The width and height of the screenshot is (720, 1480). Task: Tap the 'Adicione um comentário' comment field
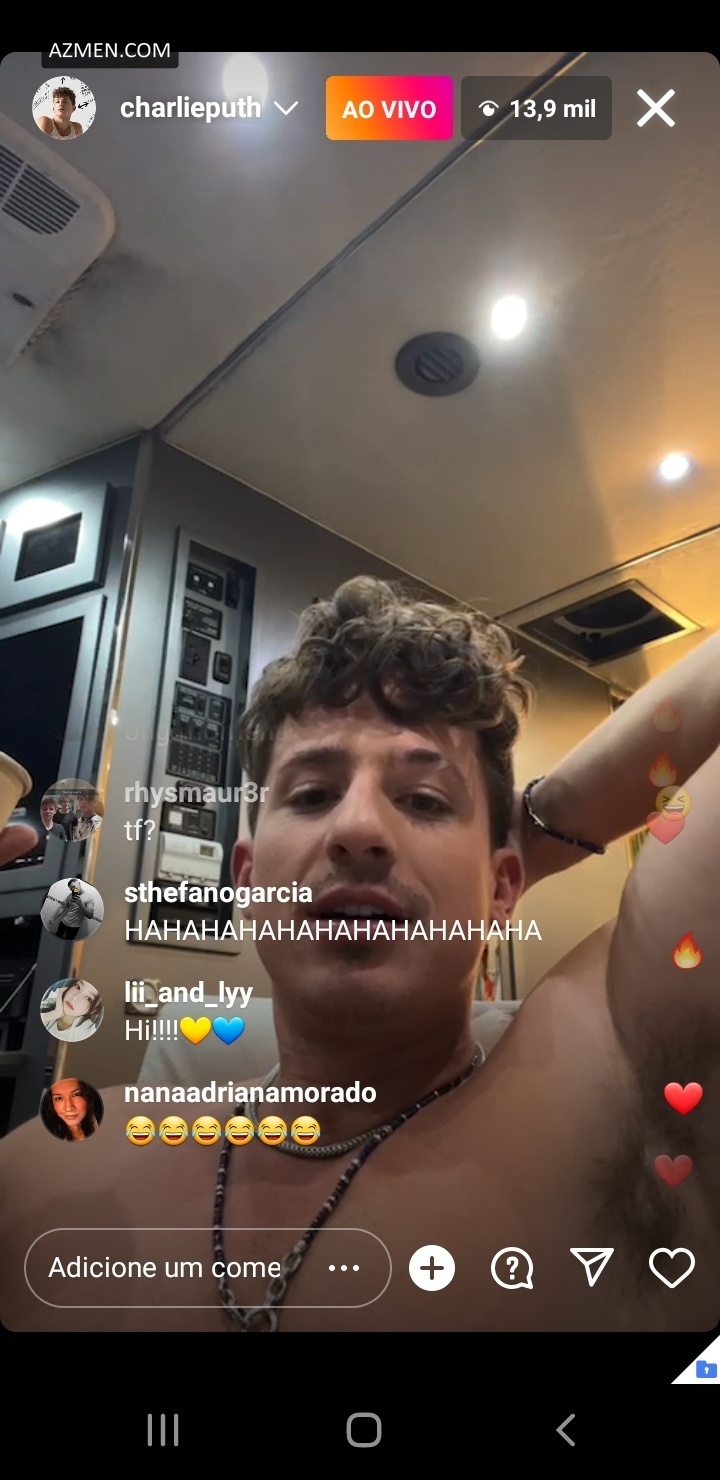165,1268
